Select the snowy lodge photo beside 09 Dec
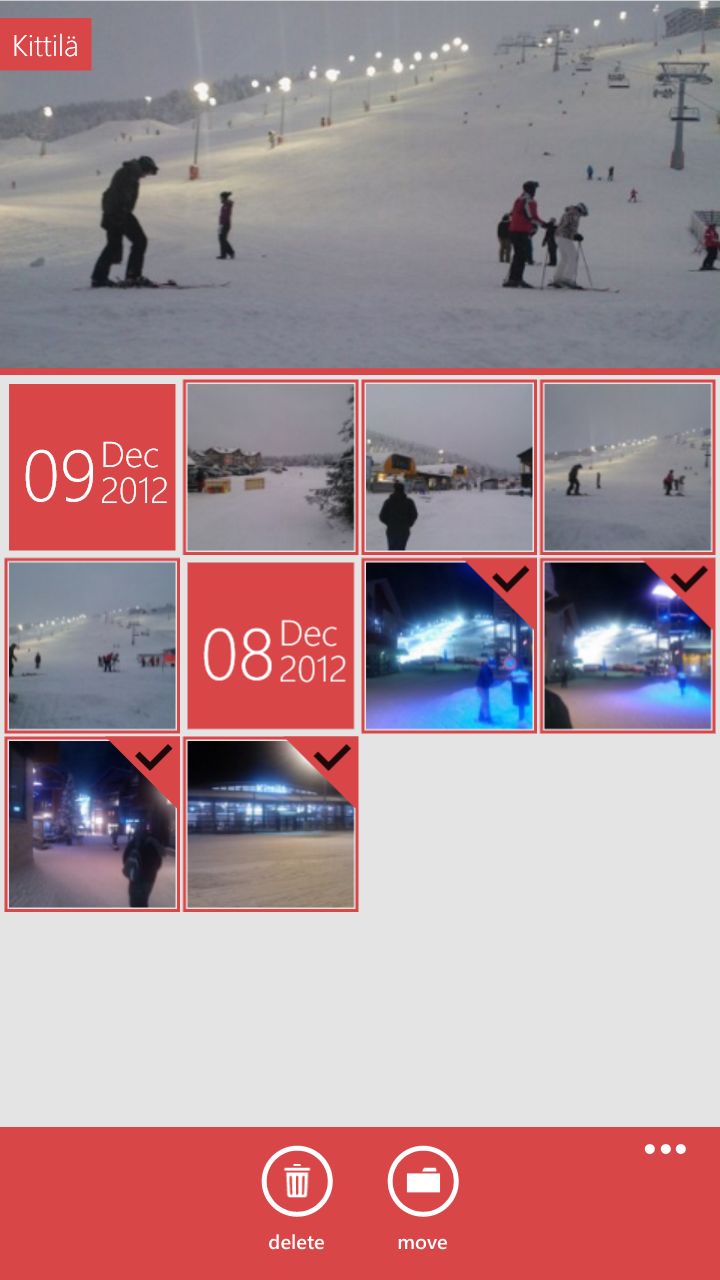 pos(270,467)
